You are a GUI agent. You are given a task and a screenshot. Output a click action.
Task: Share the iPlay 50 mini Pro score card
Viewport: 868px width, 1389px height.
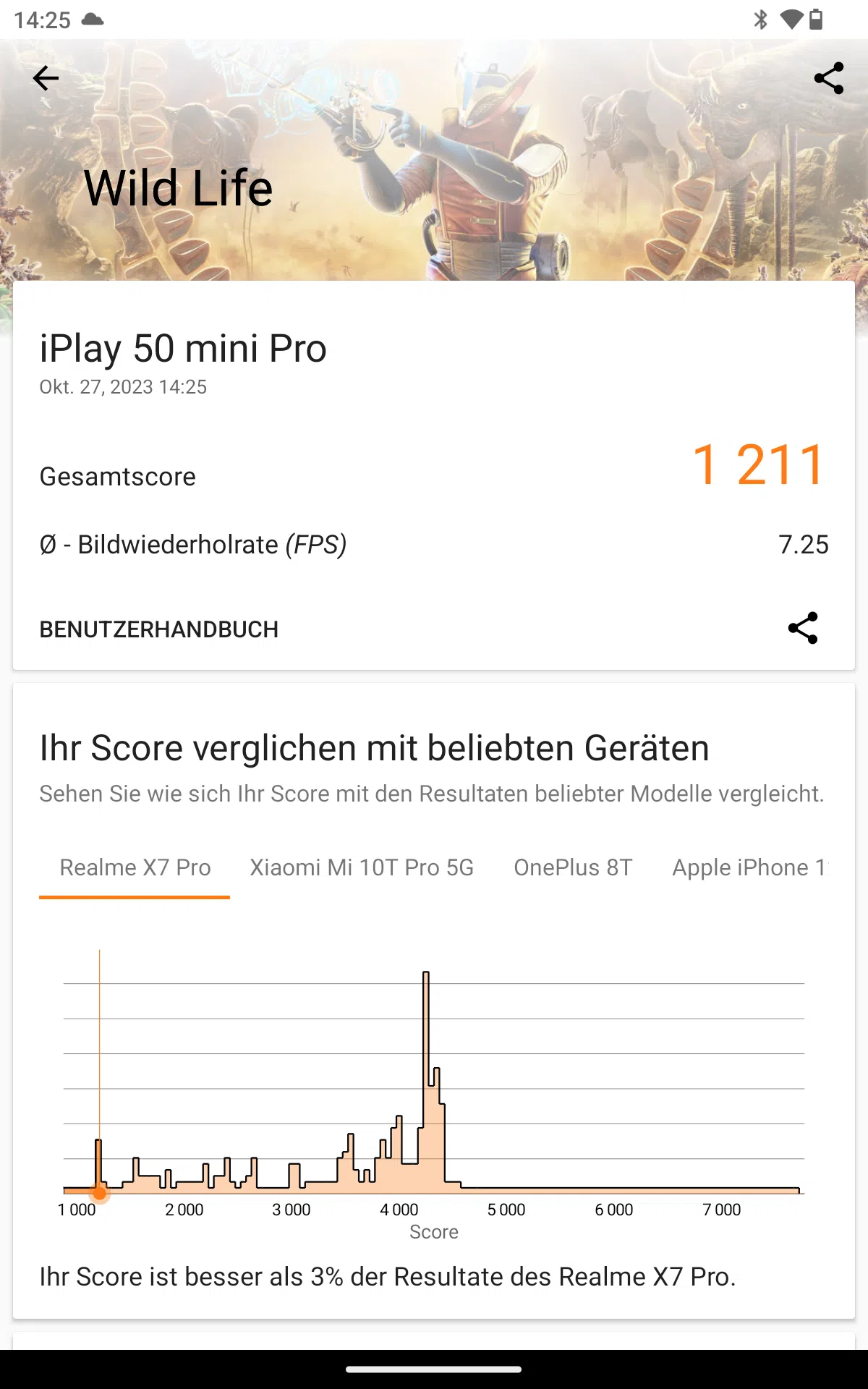point(802,628)
